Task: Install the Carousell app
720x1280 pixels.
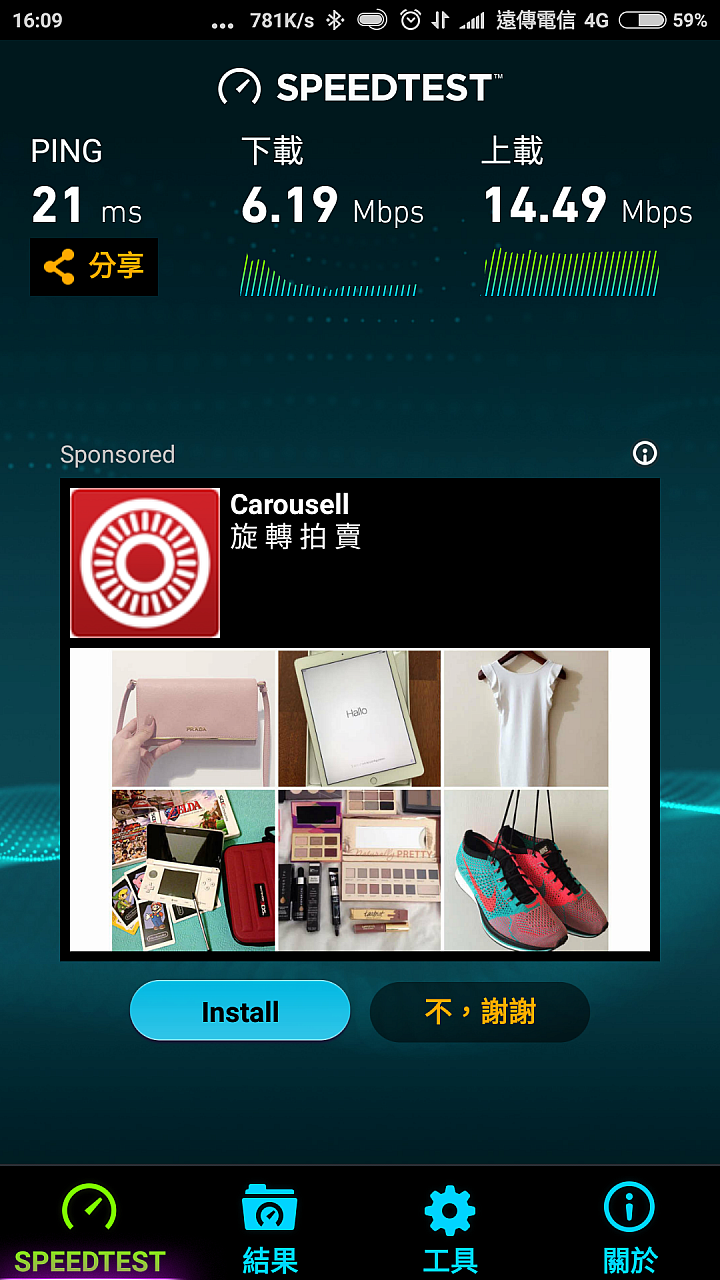Action: (240, 1011)
